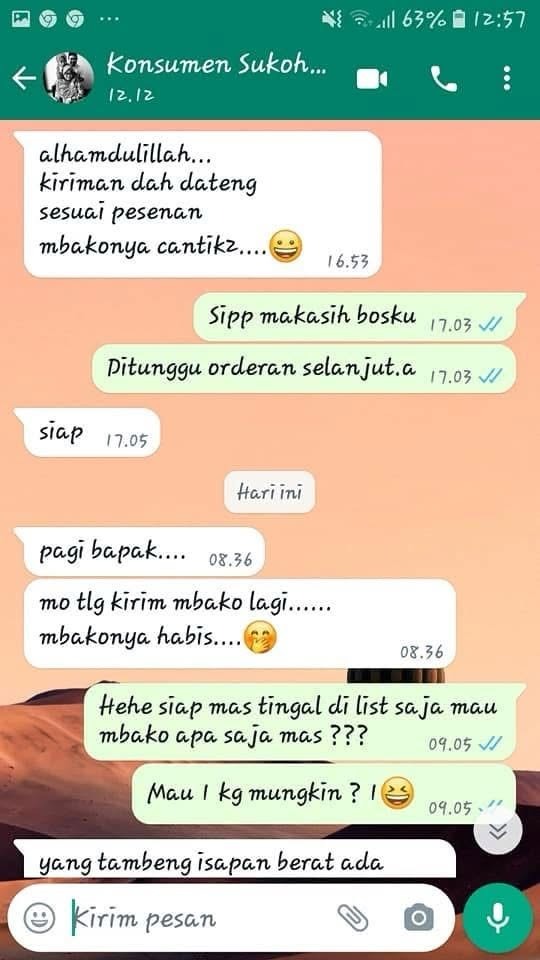Open contact info via Konsumen Sukoh name
Screen dimensions: 540x960
217,65
